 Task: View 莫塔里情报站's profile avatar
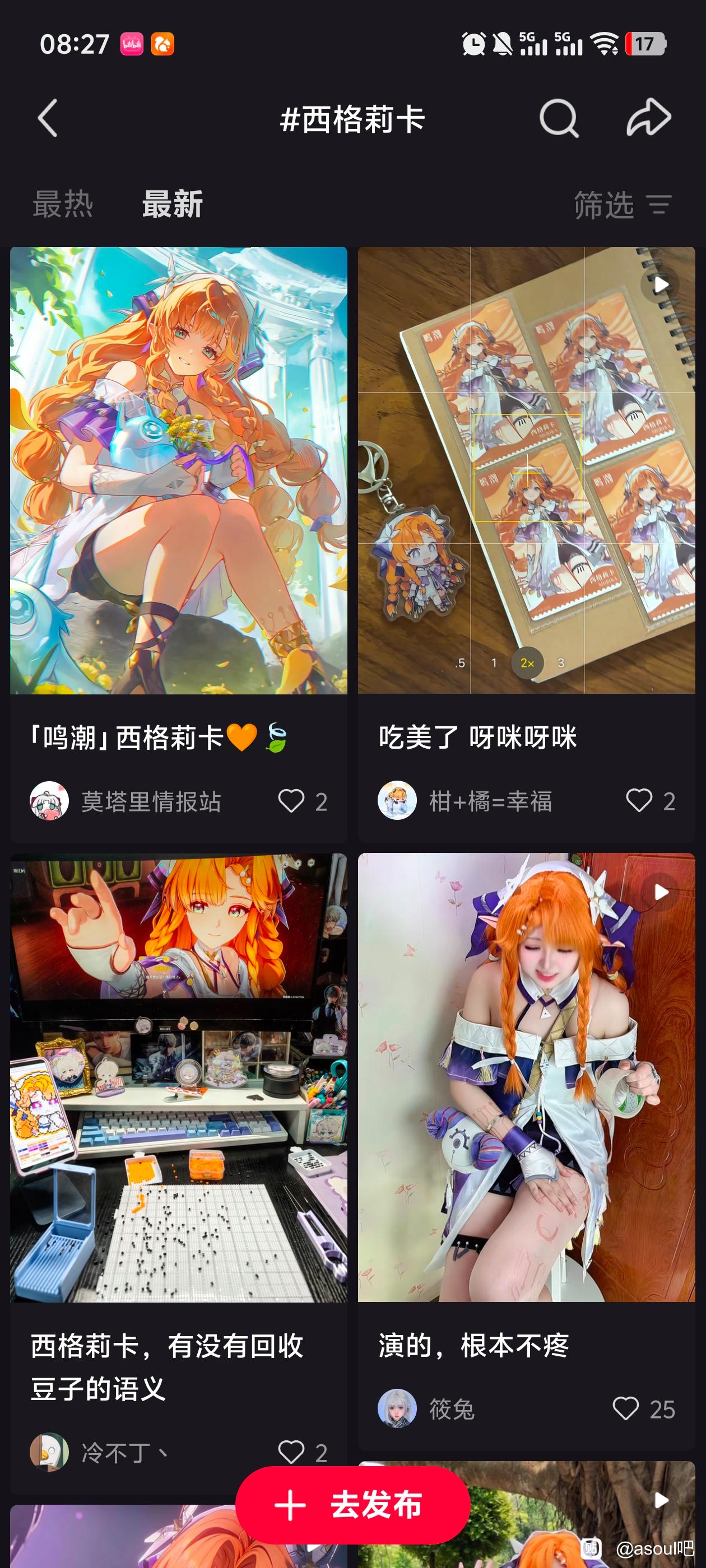(x=49, y=801)
